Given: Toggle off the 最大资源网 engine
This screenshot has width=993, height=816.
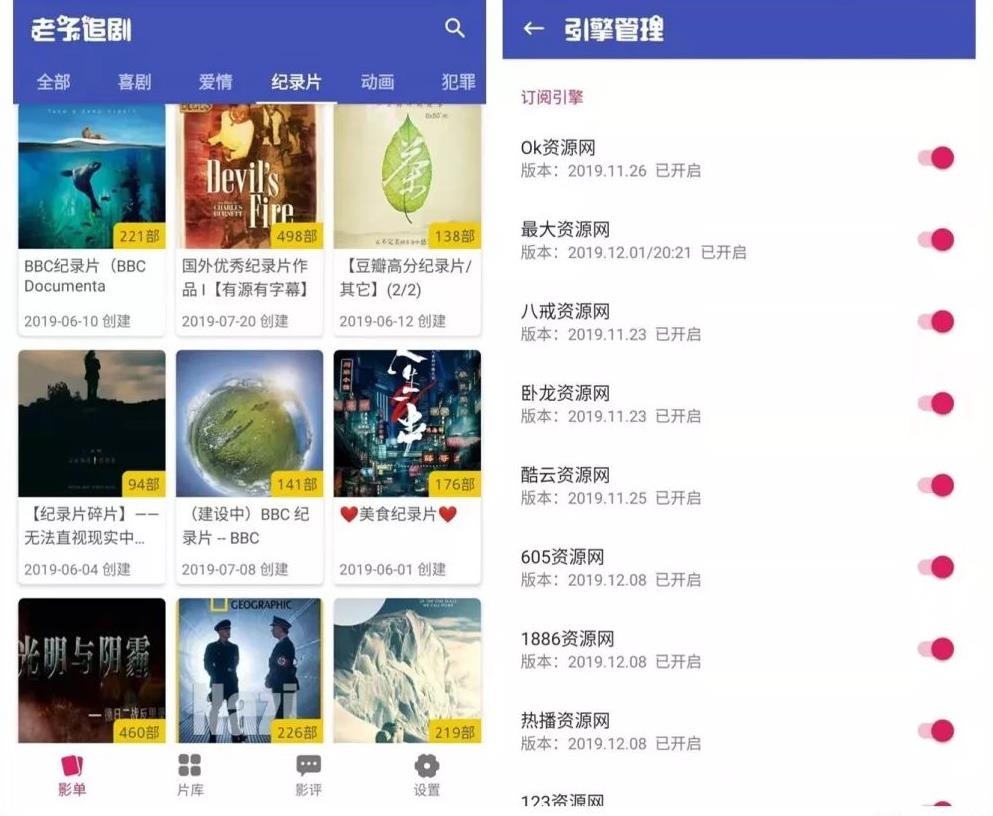Looking at the screenshot, I should point(936,240).
